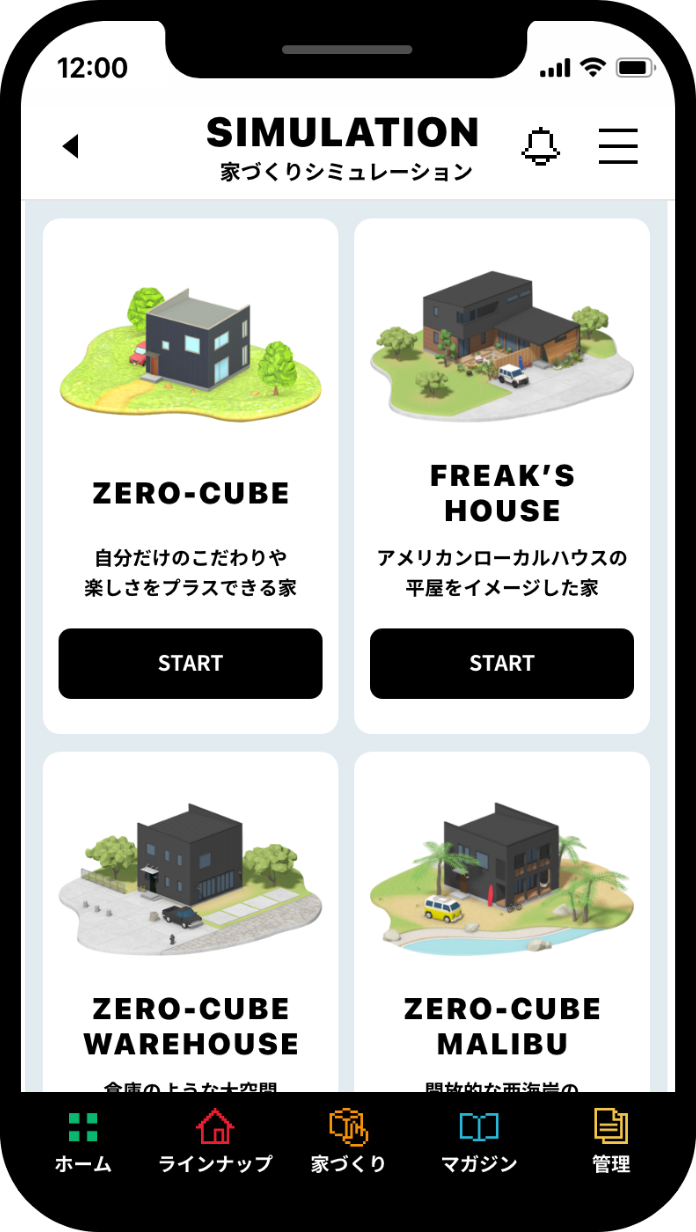Image resolution: width=696 pixels, height=1232 pixels.
Task: Select the 家づくり tab
Action: pos(348,1141)
